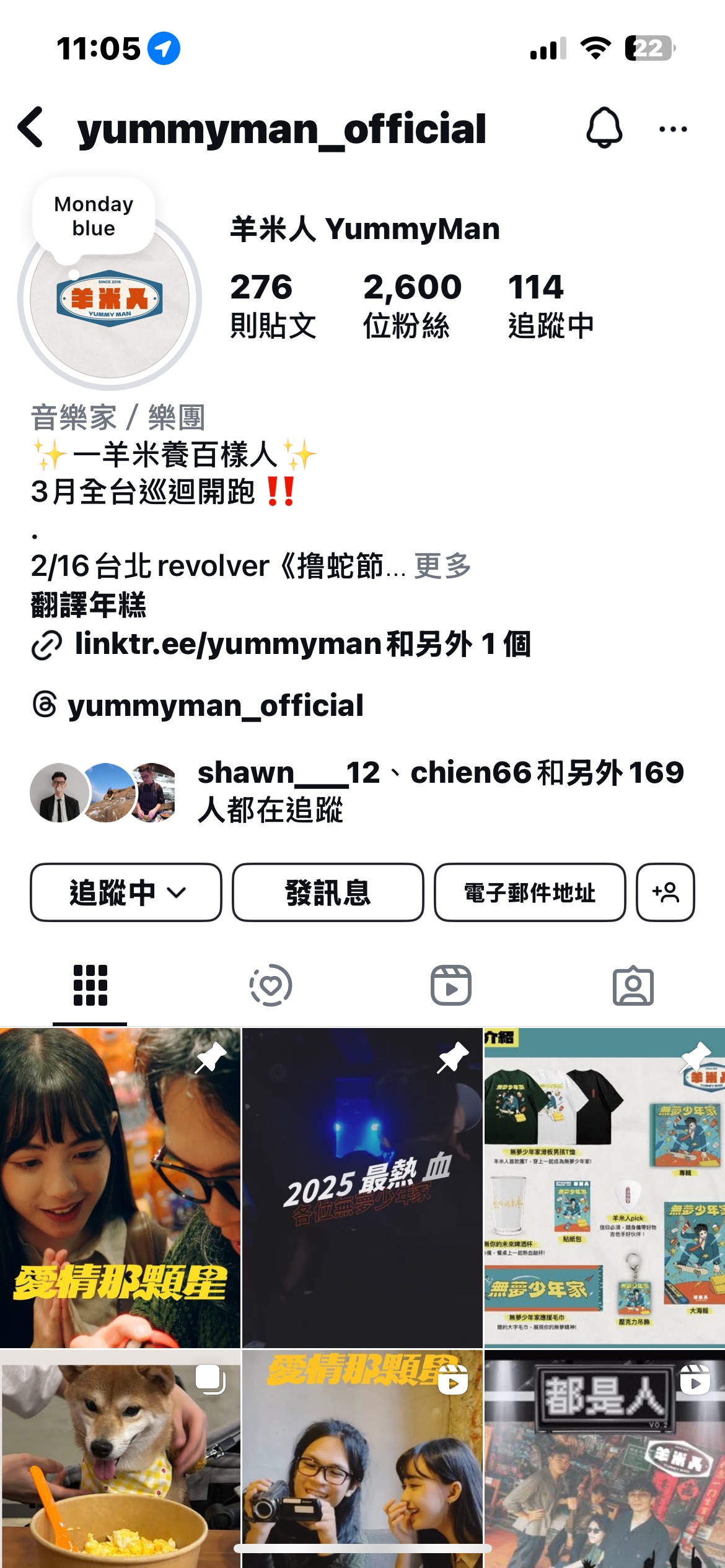Open Threads profile yummyman_official
Screen dimensions: 725x1568
pos(214,705)
